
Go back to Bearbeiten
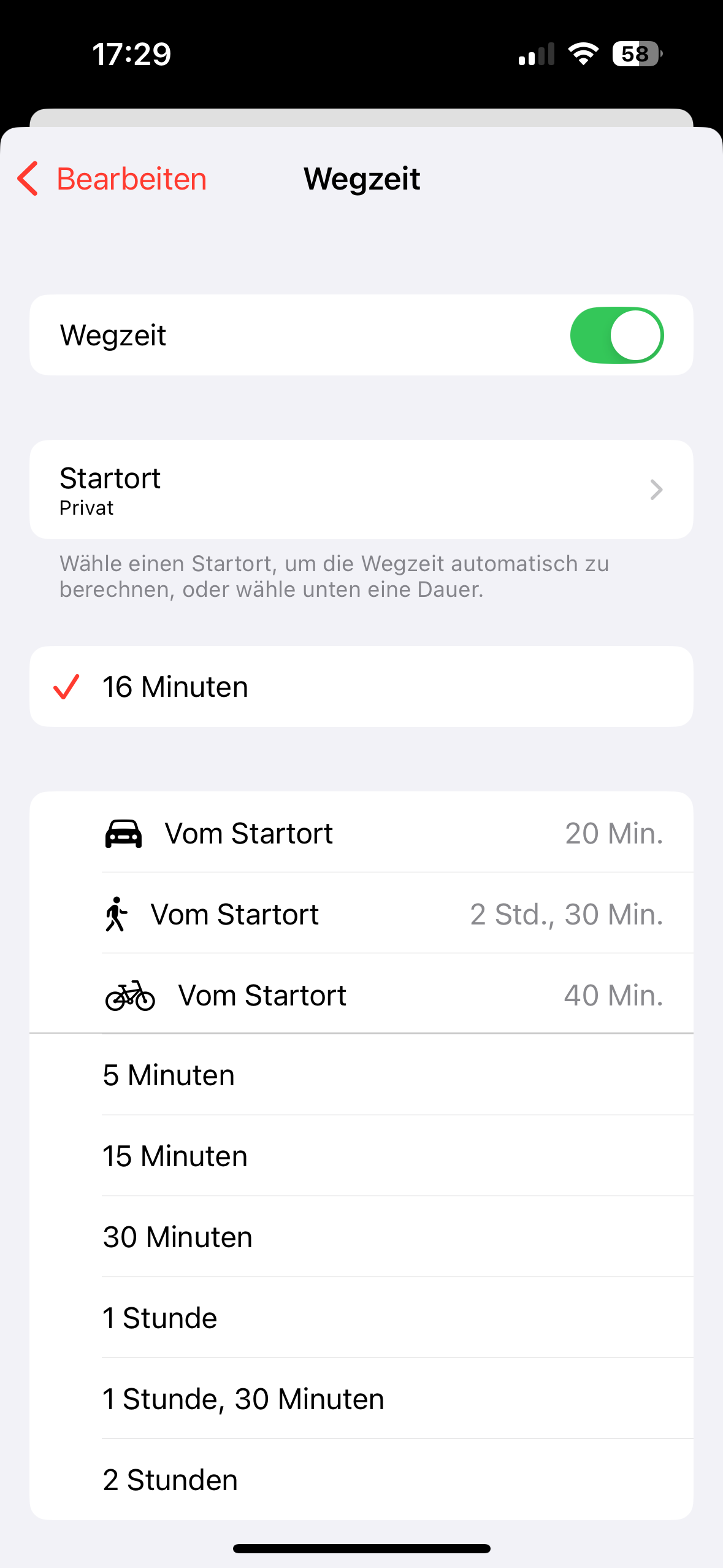point(113,179)
